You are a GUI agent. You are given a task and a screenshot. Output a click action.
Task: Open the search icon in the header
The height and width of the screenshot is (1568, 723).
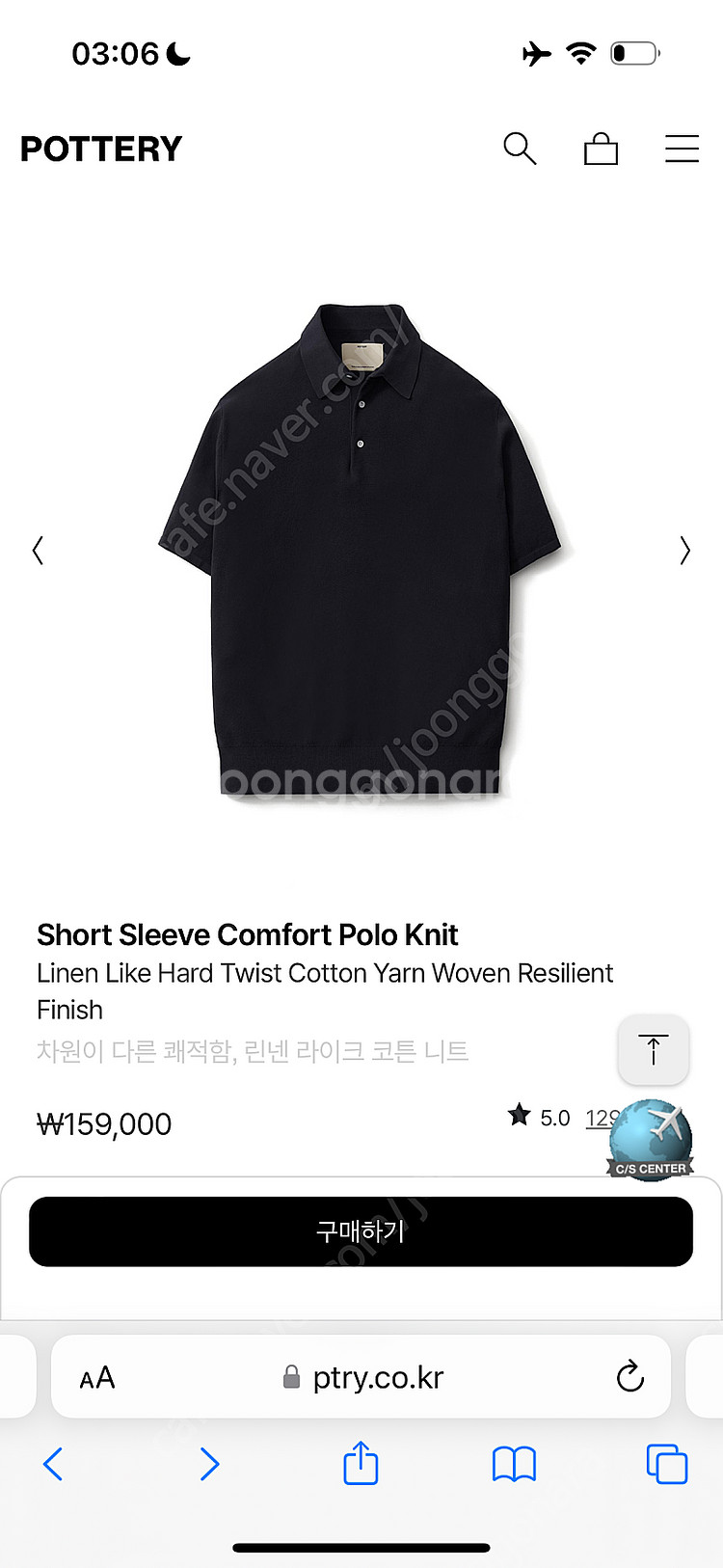click(520, 149)
